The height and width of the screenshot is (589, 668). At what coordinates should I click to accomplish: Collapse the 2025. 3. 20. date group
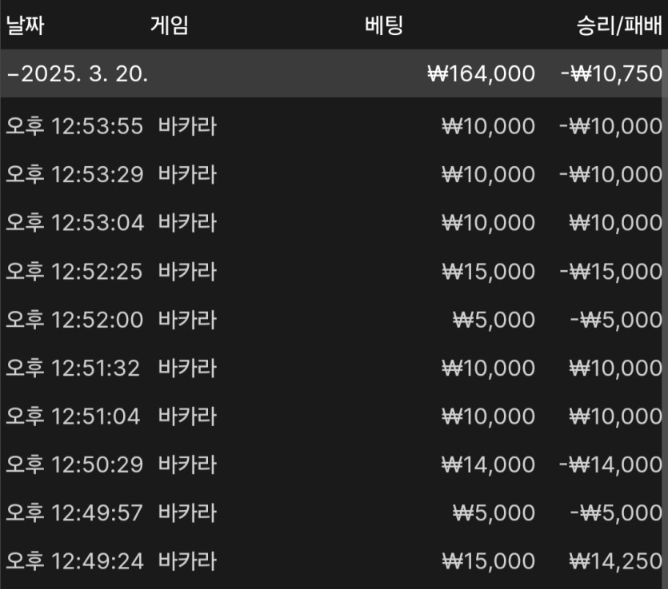78,74
